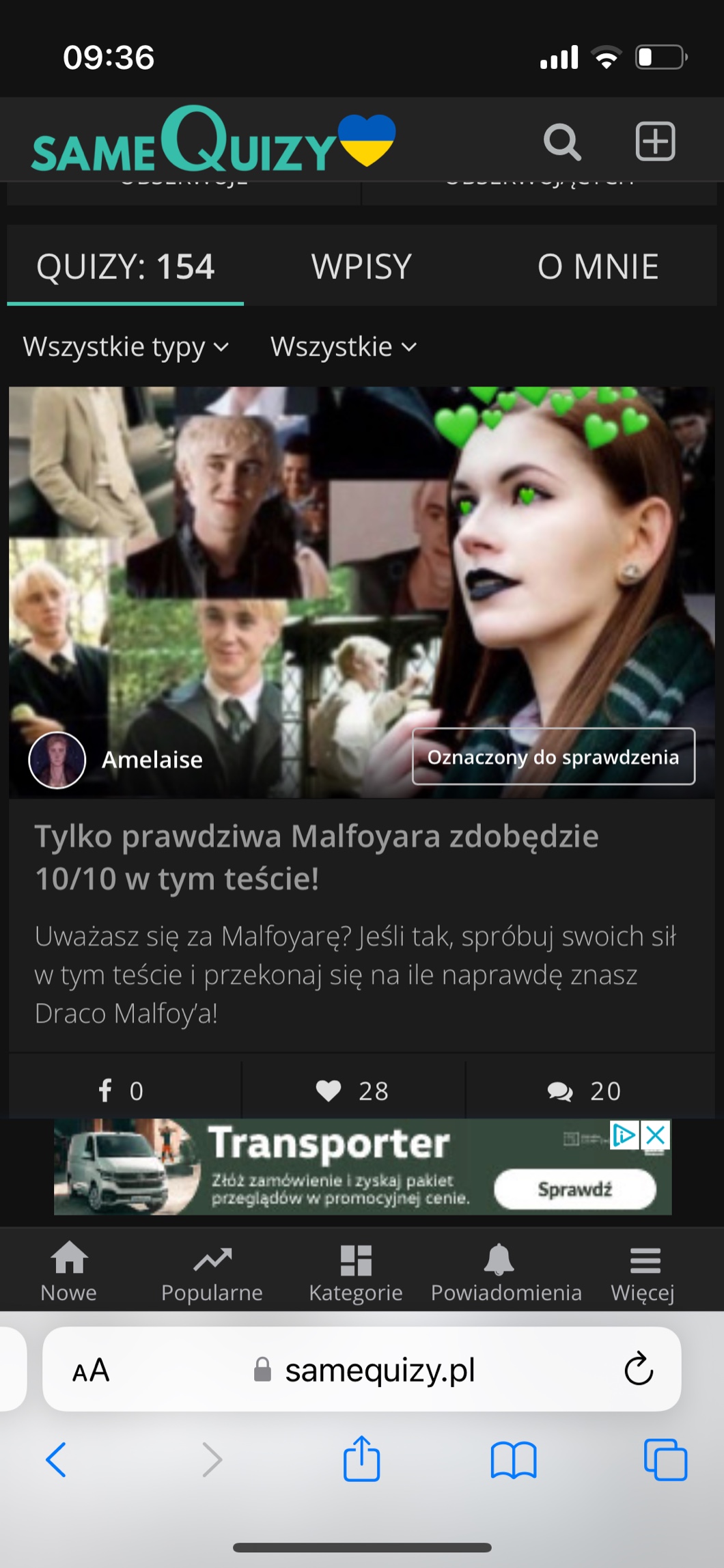The width and height of the screenshot is (724, 1568).
Task: Tap Oznaczony do sprawdzenia button
Action: [553, 757]
